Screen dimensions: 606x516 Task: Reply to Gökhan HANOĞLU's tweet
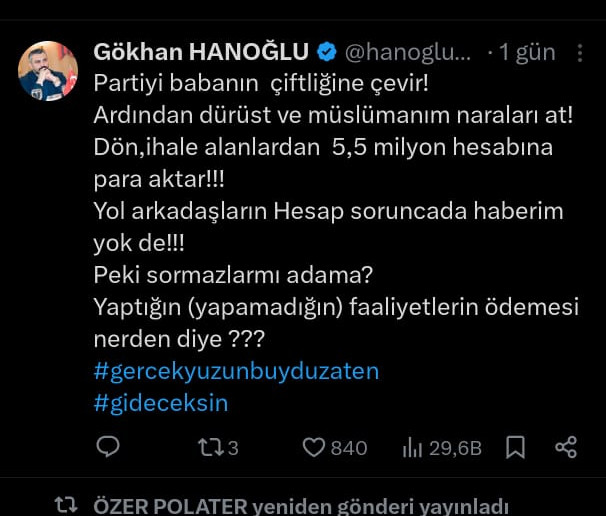click(x=107, y=447)
